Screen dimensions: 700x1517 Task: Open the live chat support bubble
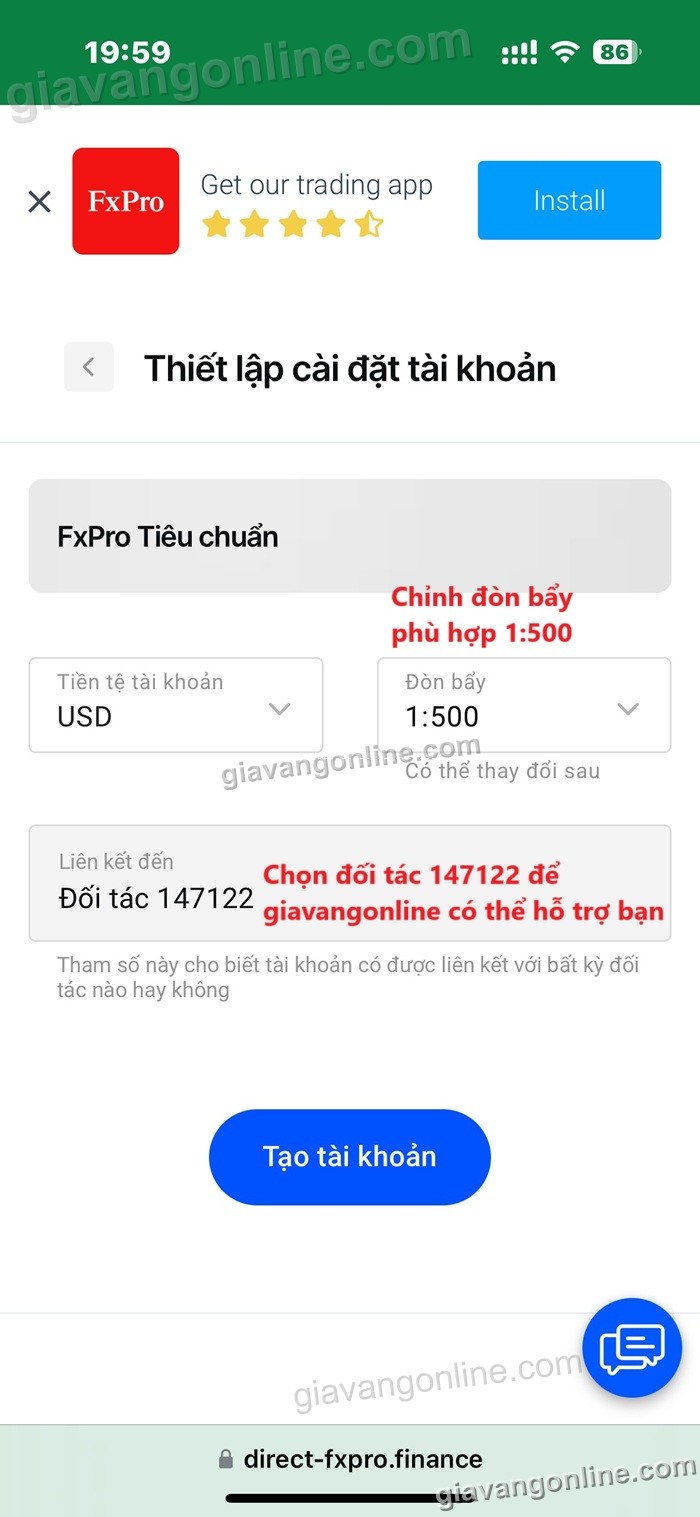(x=631, y=1347)
